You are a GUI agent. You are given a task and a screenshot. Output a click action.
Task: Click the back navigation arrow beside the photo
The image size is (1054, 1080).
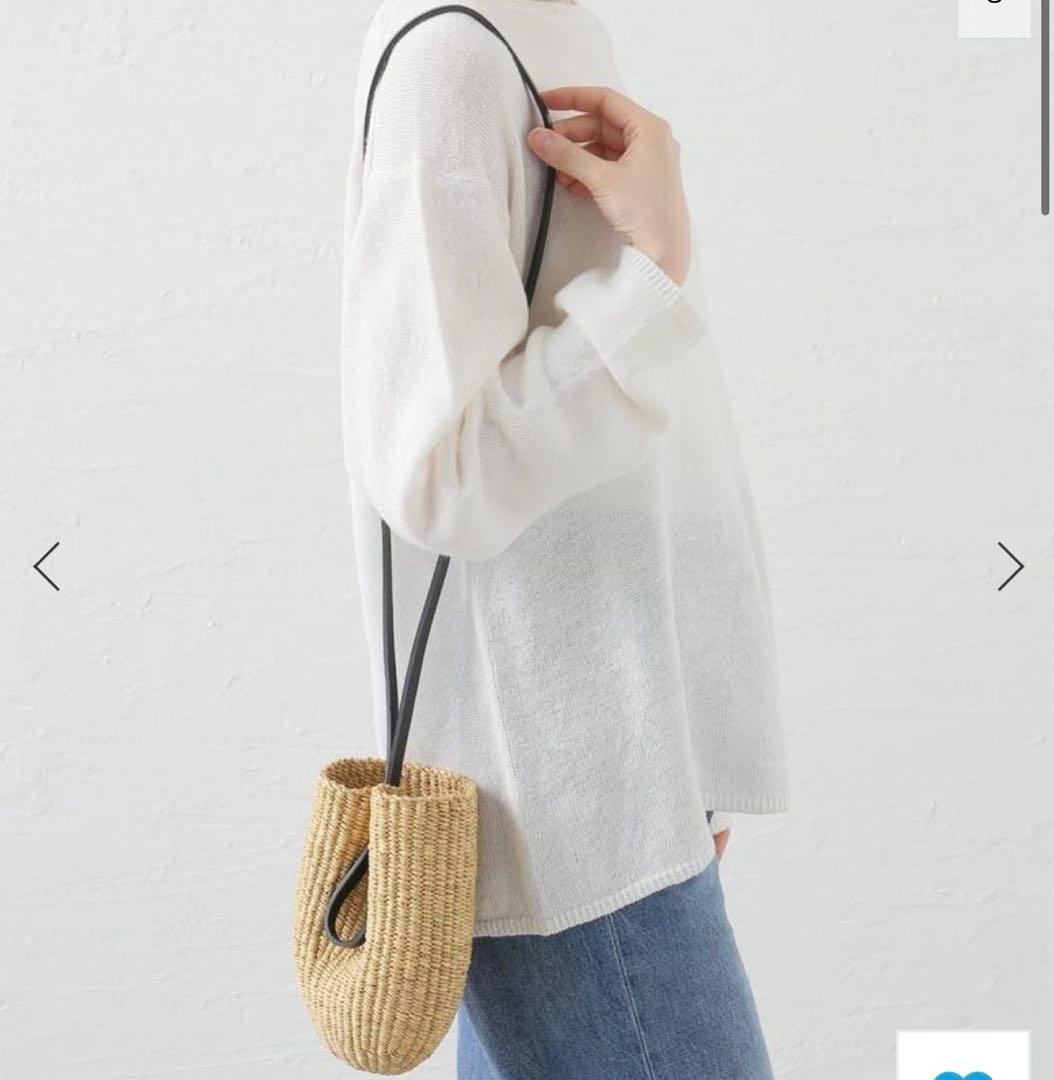(x=46, y=567)
